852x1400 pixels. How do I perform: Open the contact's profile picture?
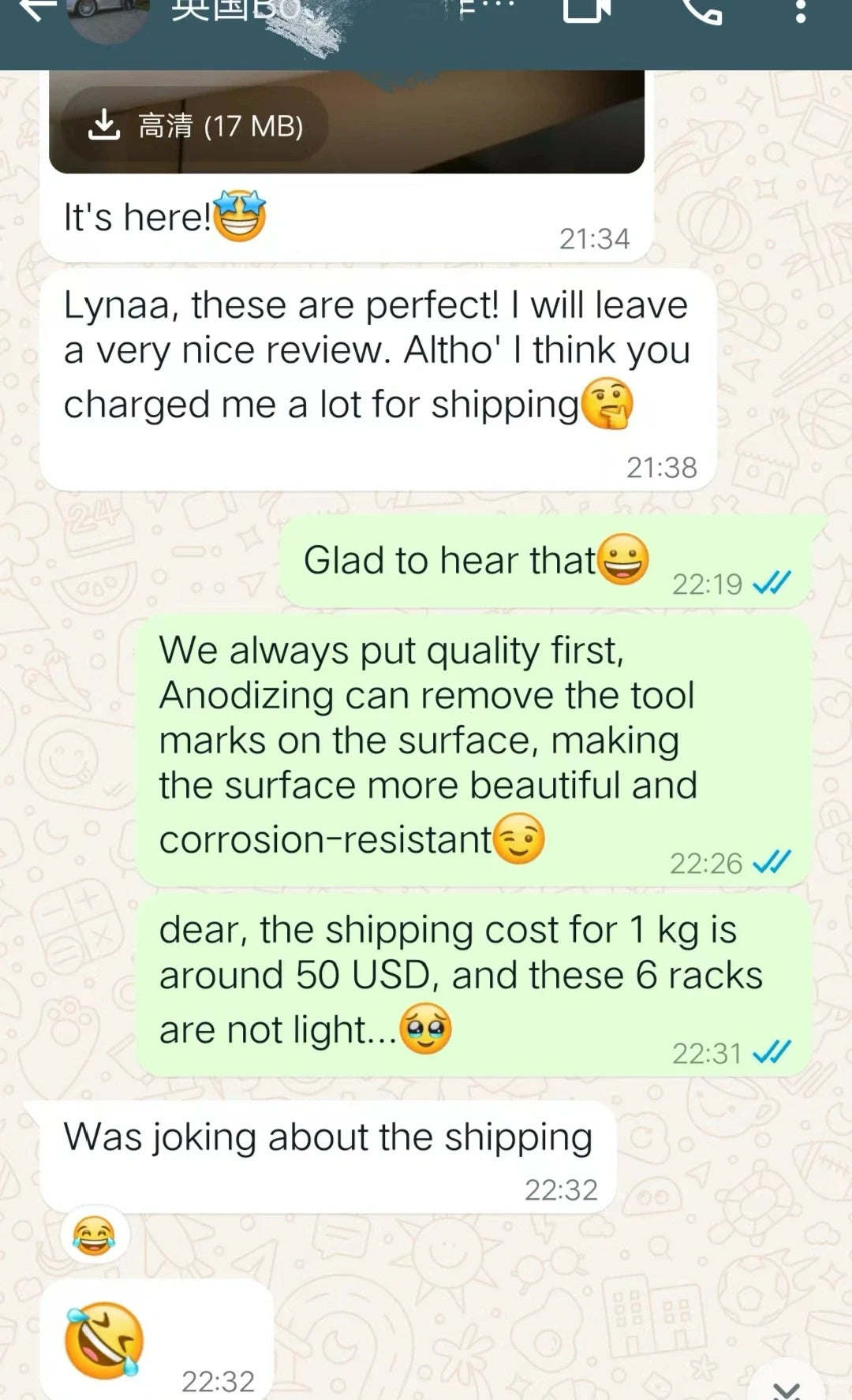pos(107,16)
